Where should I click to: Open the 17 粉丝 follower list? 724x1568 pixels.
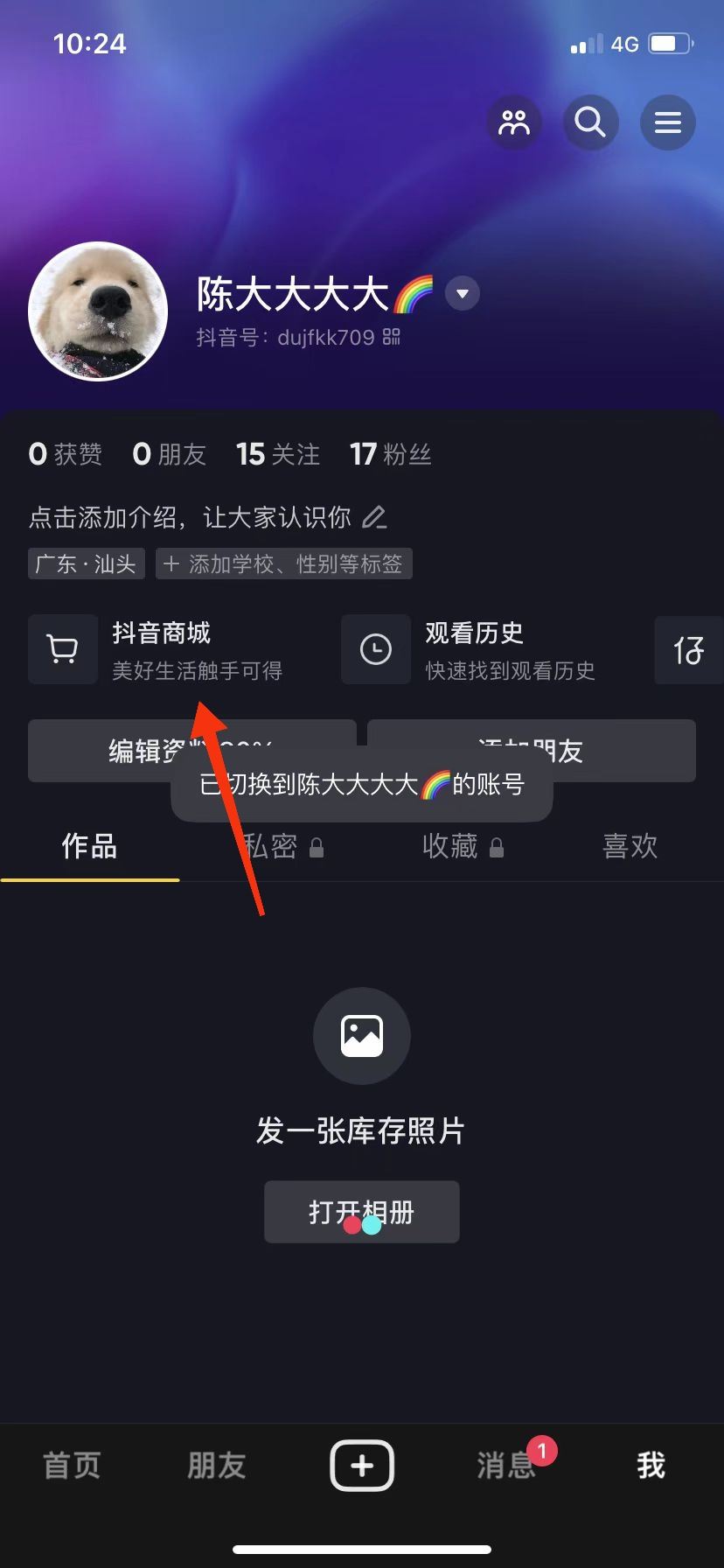coord(390,453)
